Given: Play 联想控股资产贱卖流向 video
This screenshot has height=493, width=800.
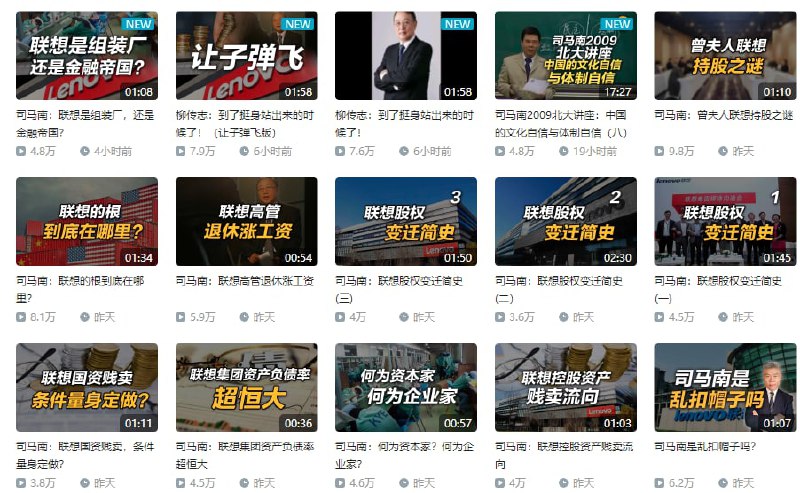Looking at the screenshot, I should [565, 388].
